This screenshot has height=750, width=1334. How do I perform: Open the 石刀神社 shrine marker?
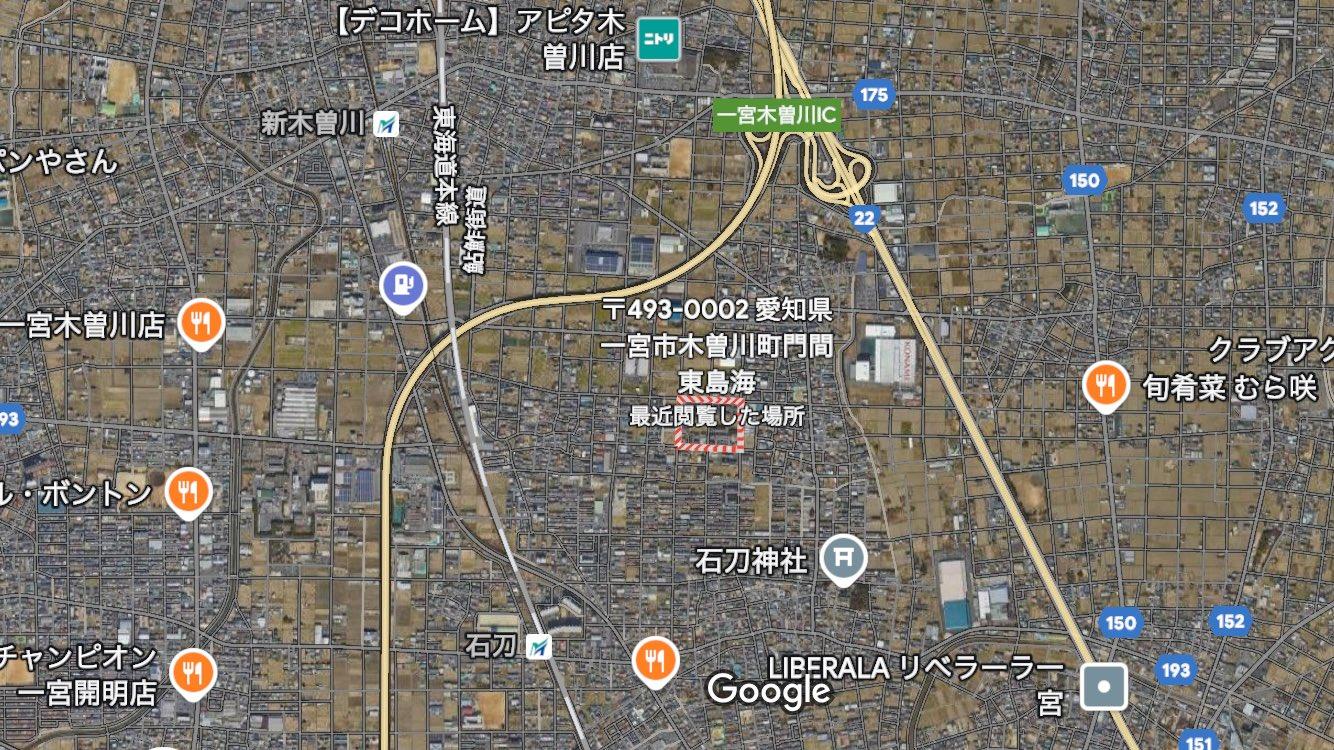pos(843,558)
